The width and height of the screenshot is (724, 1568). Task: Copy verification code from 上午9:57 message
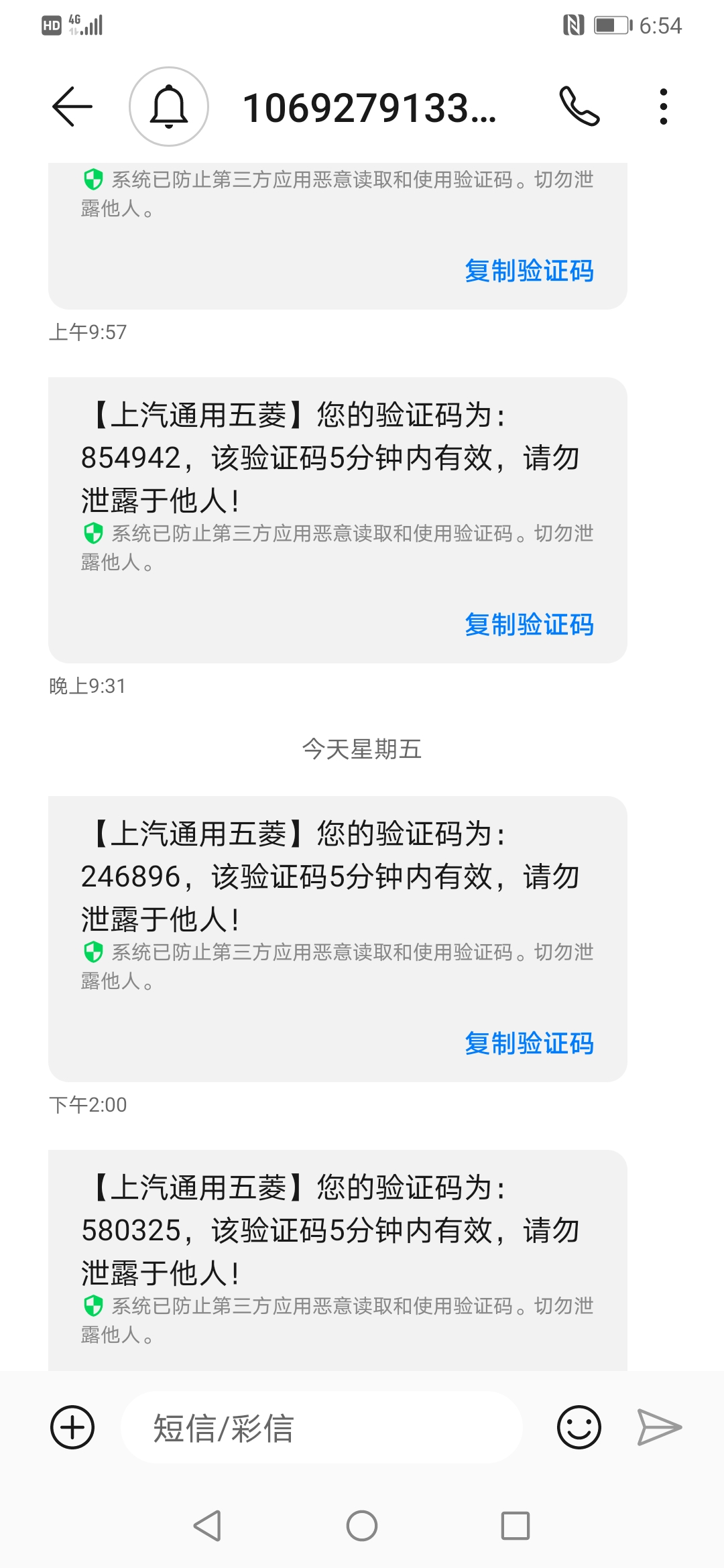coord(529,271)
